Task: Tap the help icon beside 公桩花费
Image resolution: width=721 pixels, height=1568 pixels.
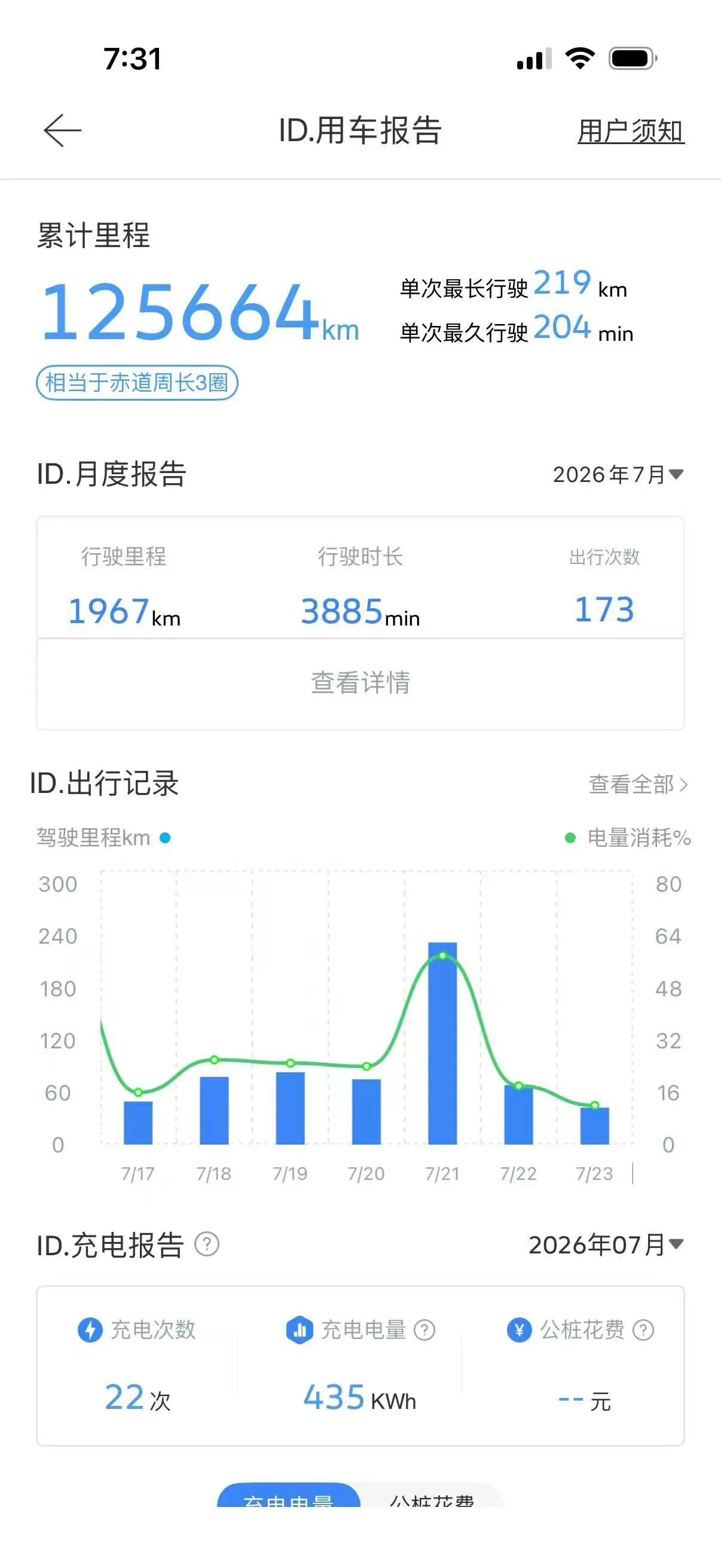Action: tap(643, 1330)
